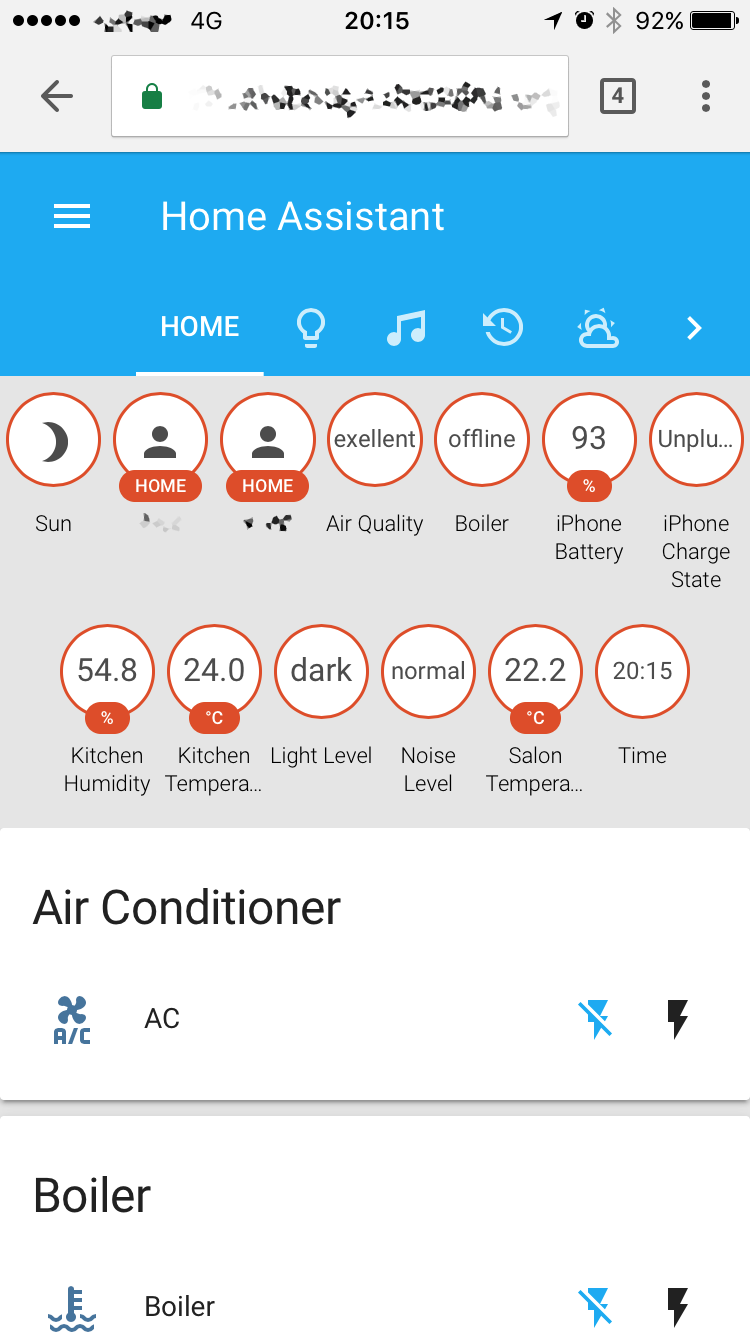This screenshot has width=750, height=1334.
Task: Open the iPhone Battery badge
Action: (x=589, y=440)
